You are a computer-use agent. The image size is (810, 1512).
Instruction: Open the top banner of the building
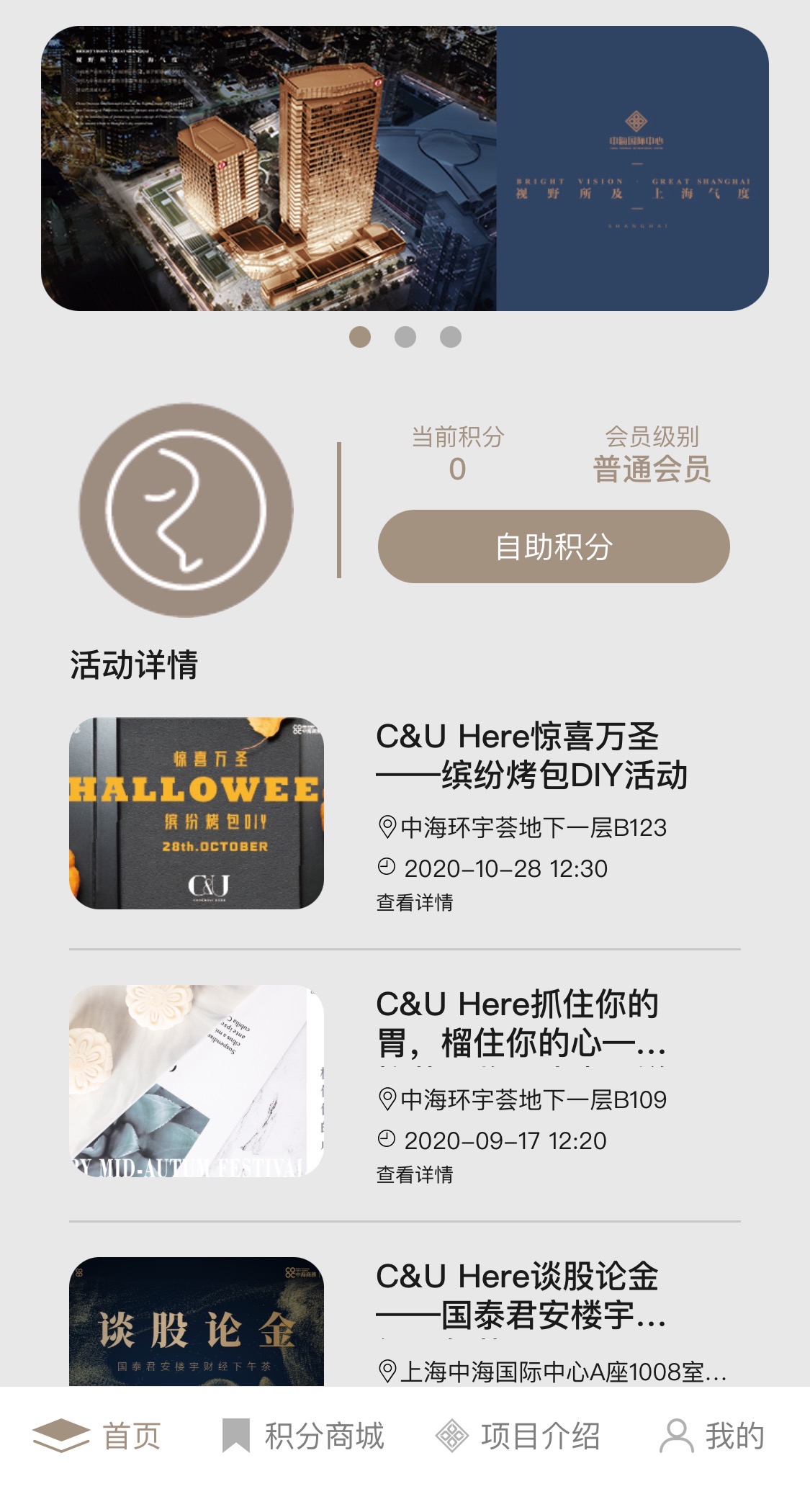[405, 168]
